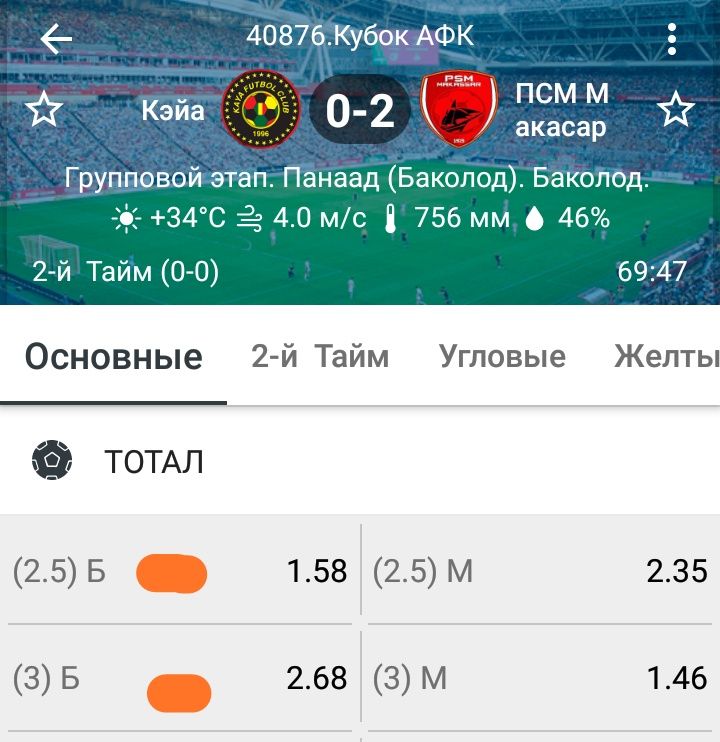Open the three-dot overflow menu
The width and height of the screenshot is (720, 742).
pyautogui.click(x=672, y=39)
